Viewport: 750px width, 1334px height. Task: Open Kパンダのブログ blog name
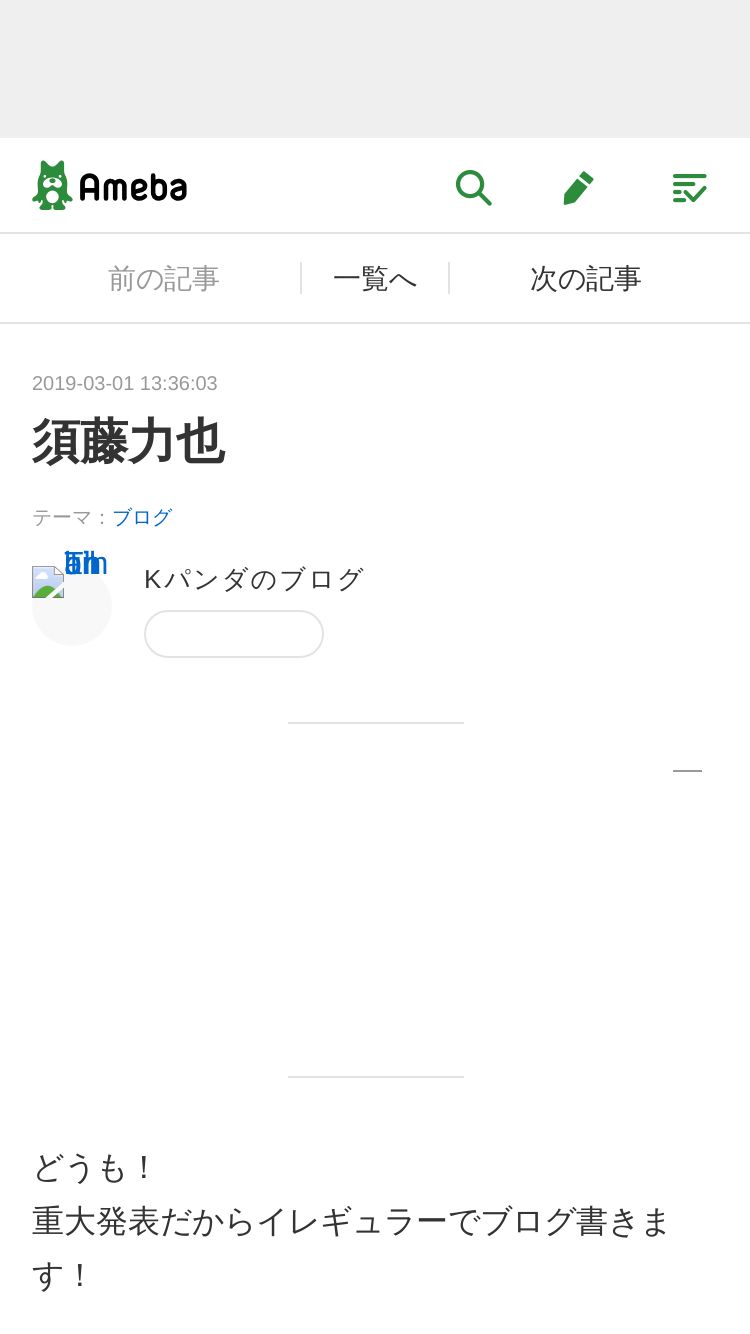(x=253, y=579)
